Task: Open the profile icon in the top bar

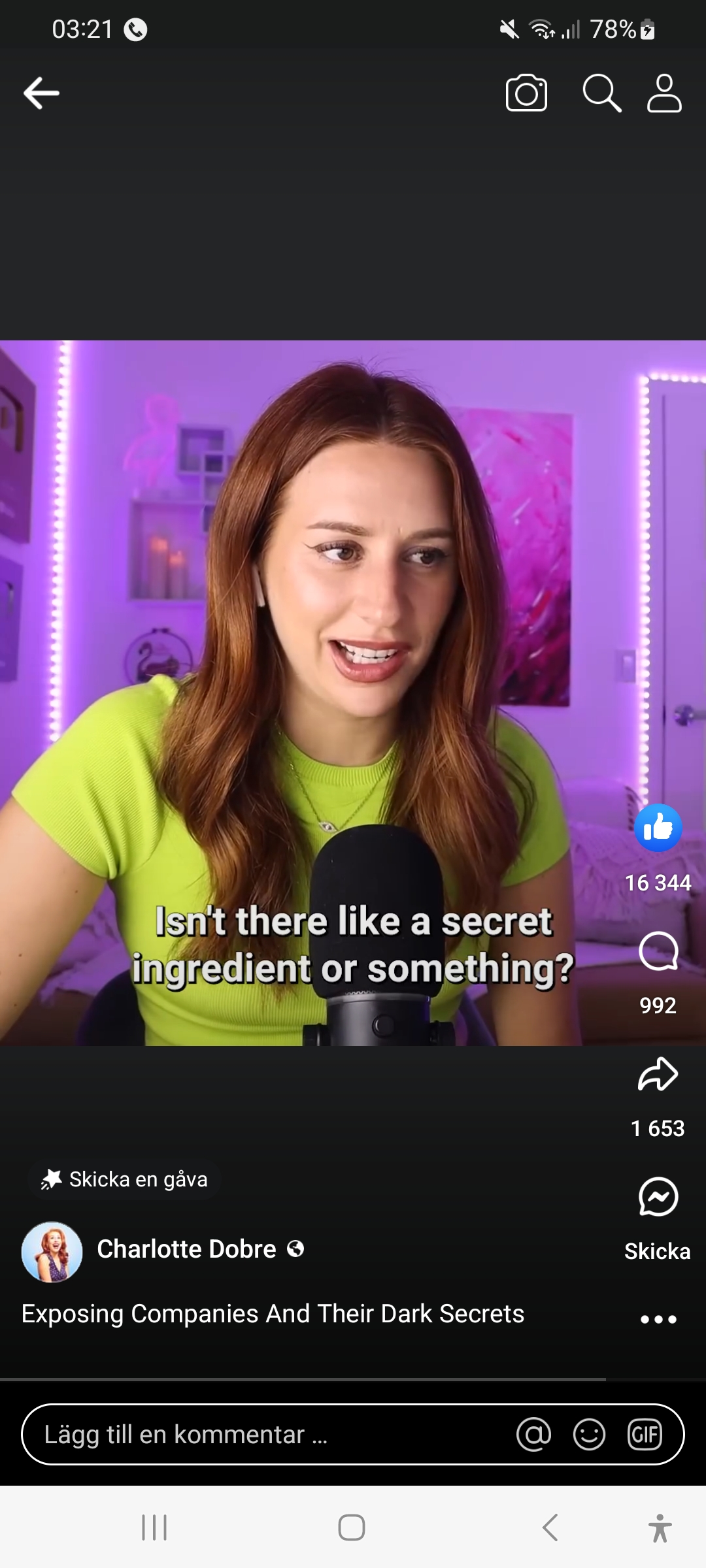Action: 664,93
